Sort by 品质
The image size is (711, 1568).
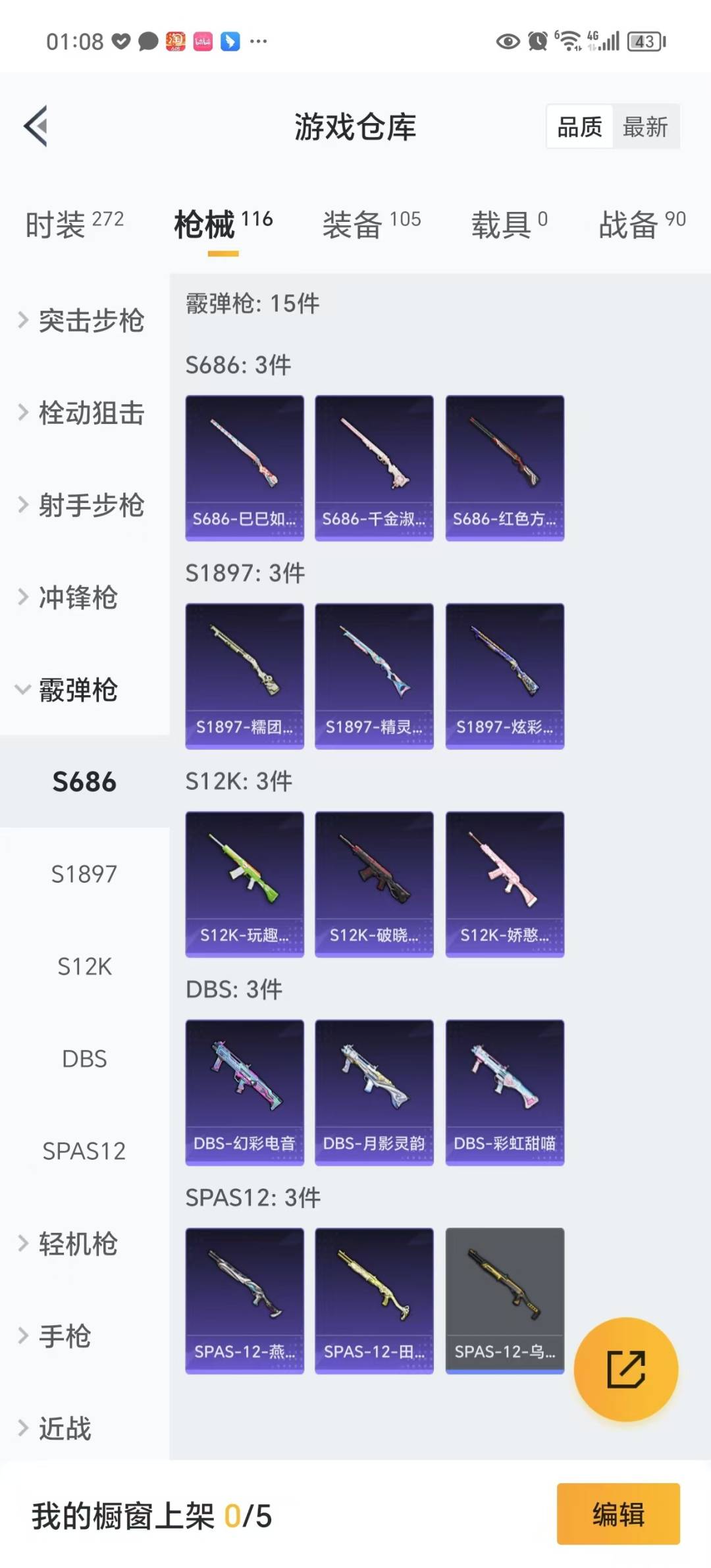[579, 126]
